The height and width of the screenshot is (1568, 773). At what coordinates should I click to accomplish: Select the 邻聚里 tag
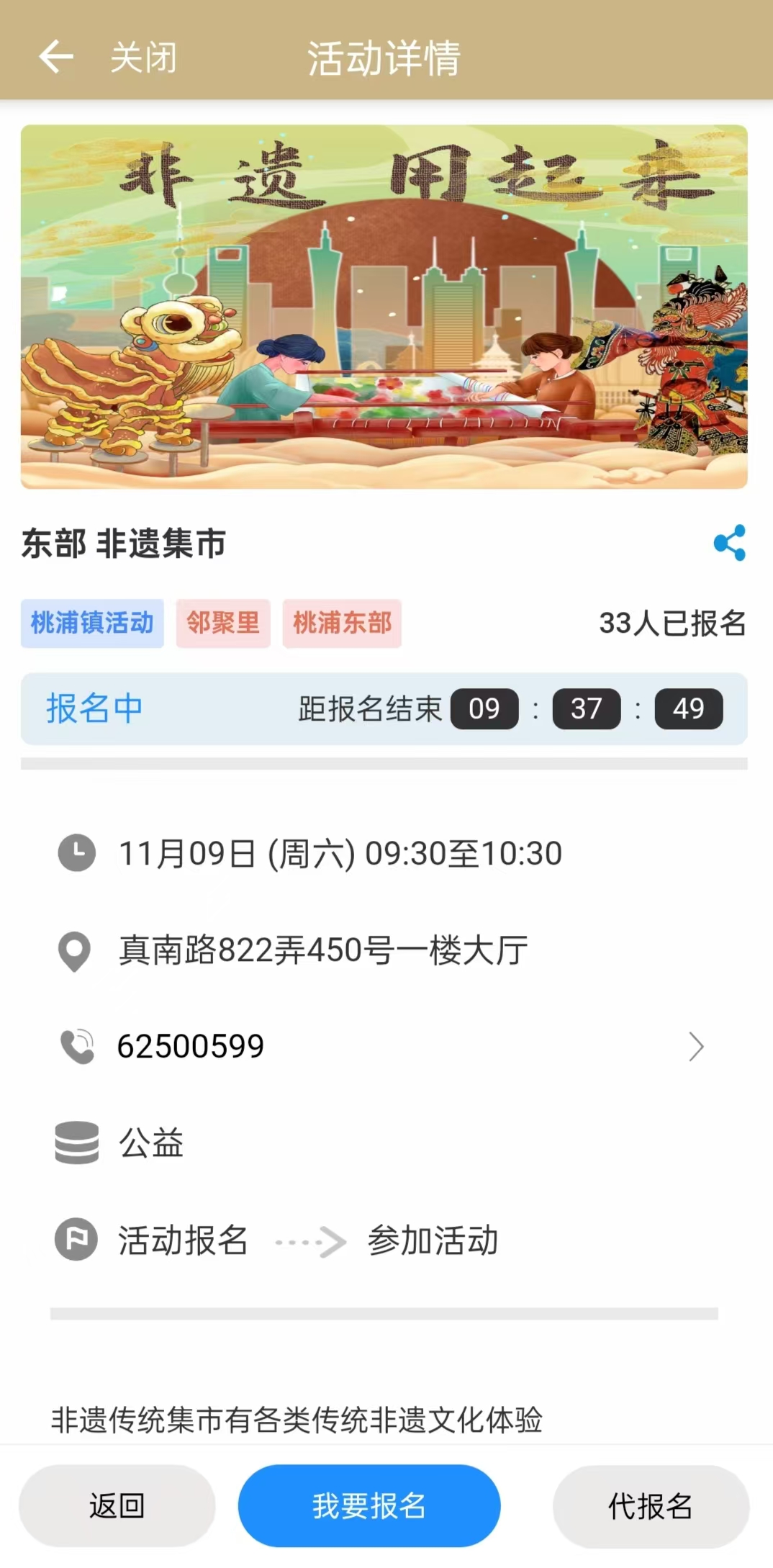[x=223, y=623]
